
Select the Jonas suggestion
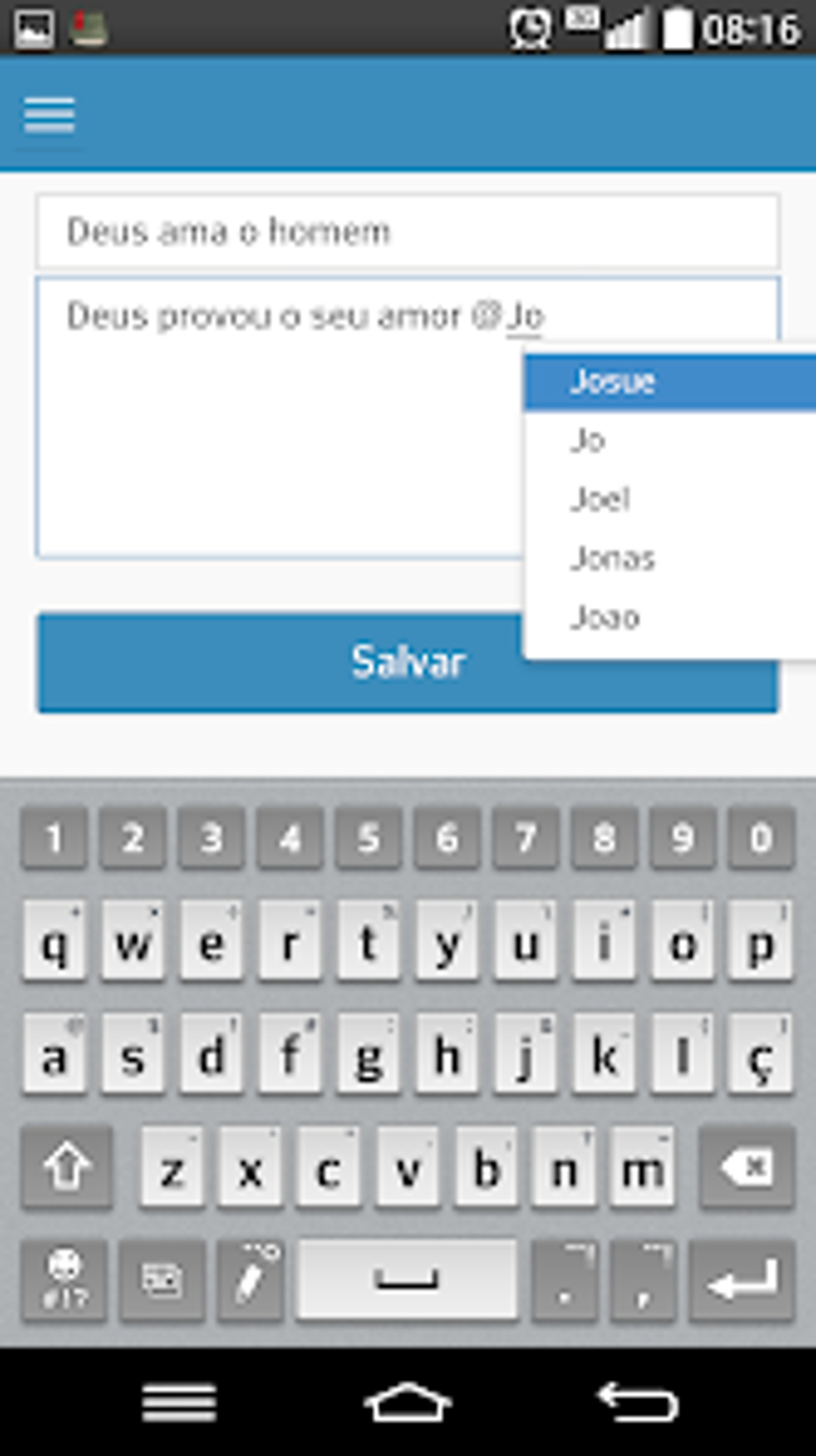tap(670, 558)
